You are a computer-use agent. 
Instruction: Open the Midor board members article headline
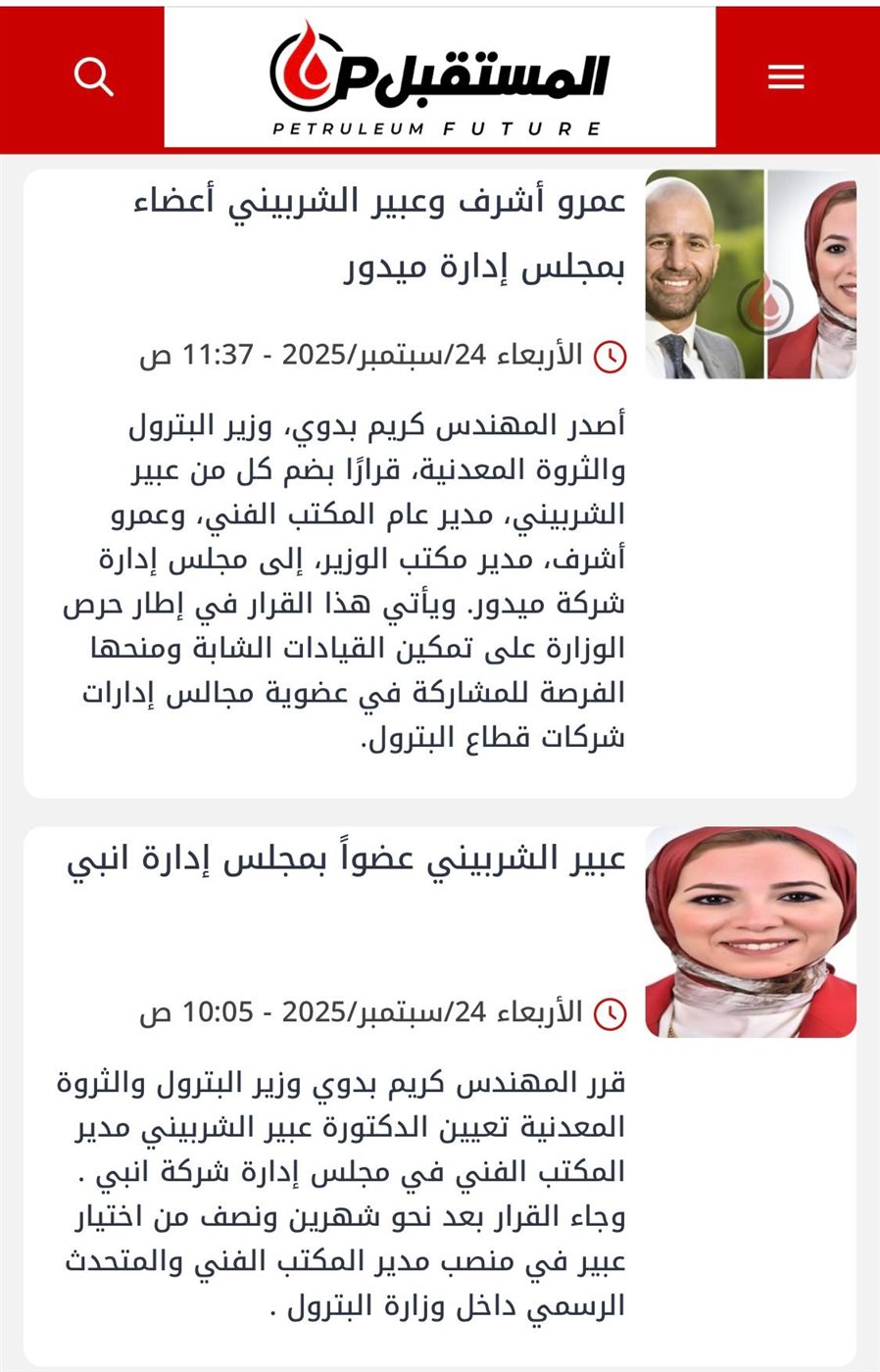[x=380, y=233]
